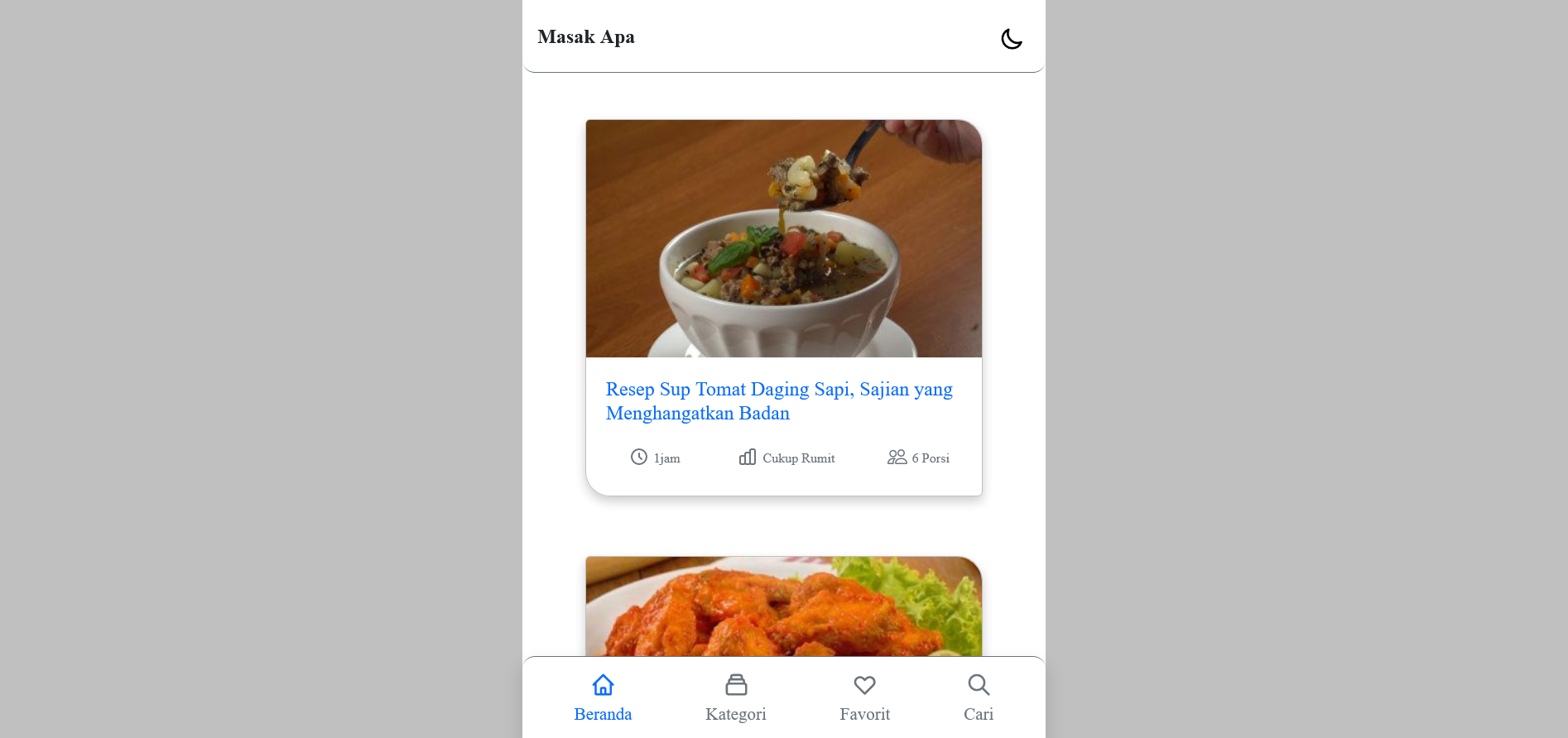1568x738 pixels.
Task: Open the Resep Sup Tomat Daging Sapi link
Action: click(x=778, y=400)
